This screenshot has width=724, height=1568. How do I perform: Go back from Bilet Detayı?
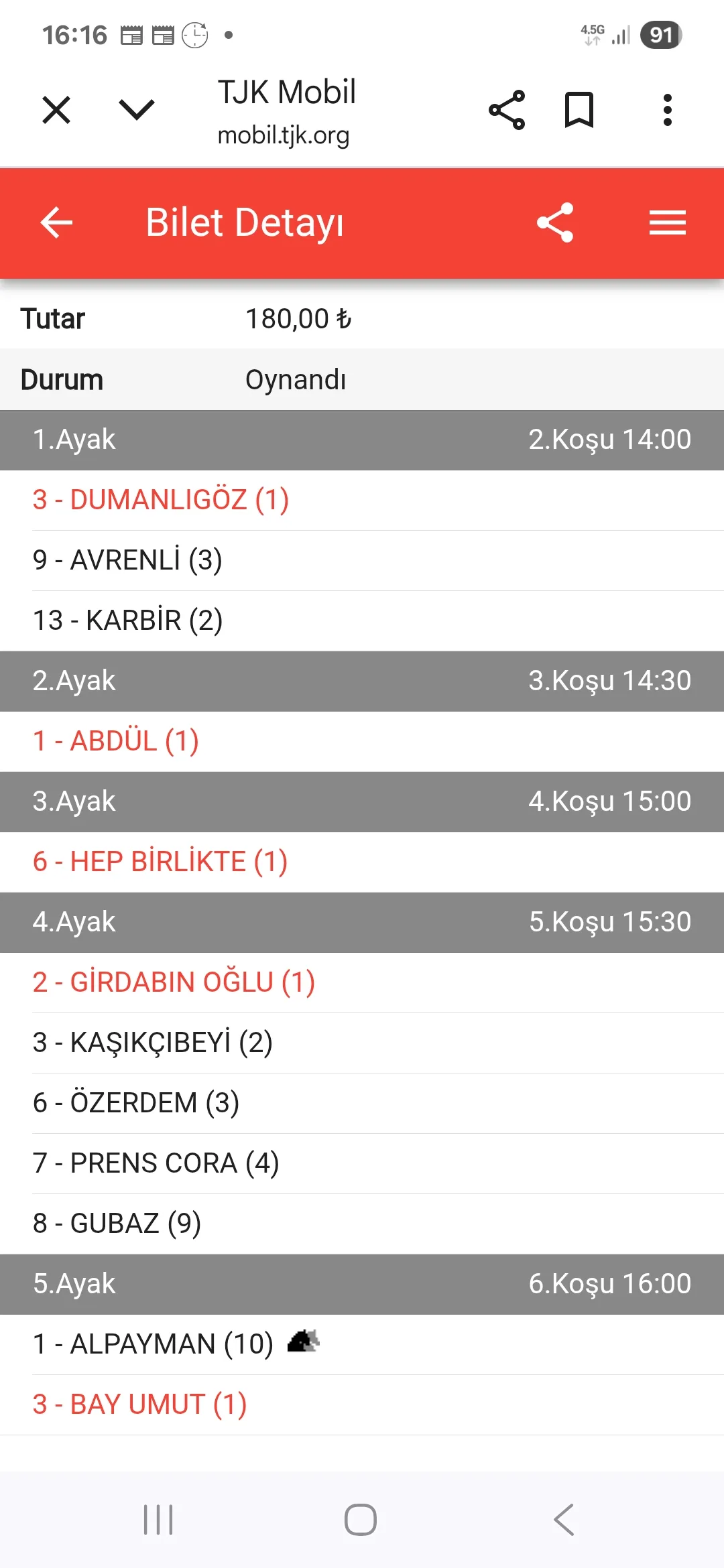56,222
